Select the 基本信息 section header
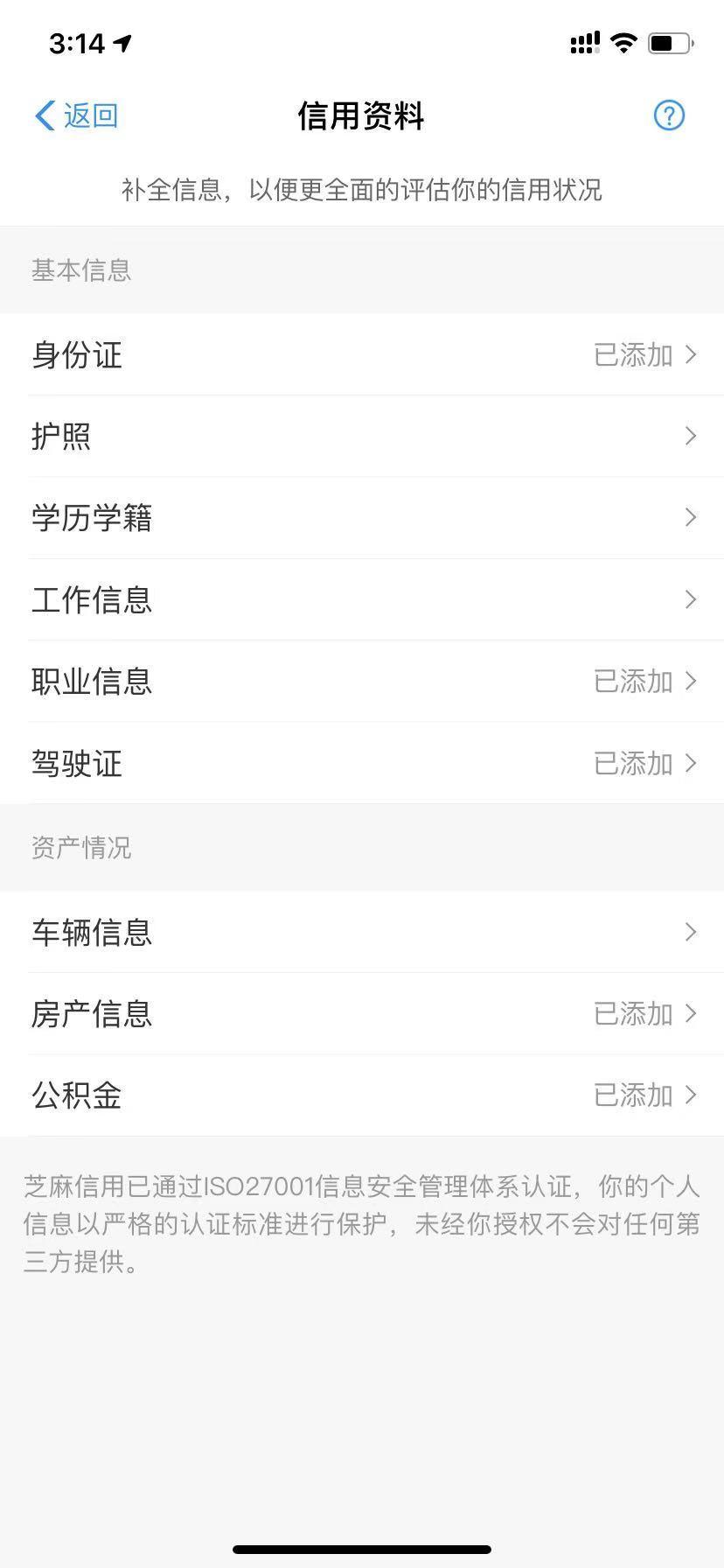The image size is (724, 1568). (x=80, y=271)
